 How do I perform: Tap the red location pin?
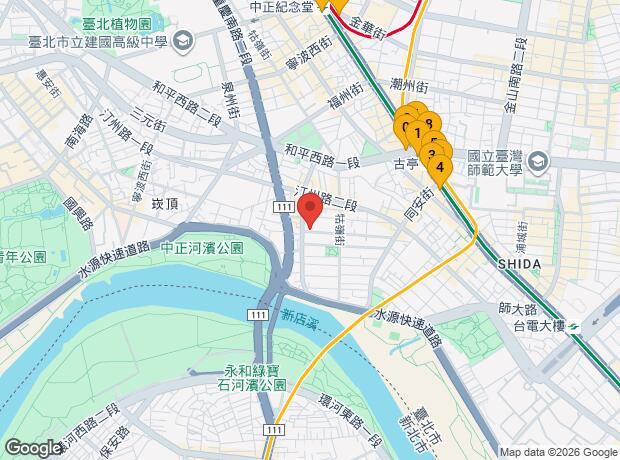[x=310, y=210]
